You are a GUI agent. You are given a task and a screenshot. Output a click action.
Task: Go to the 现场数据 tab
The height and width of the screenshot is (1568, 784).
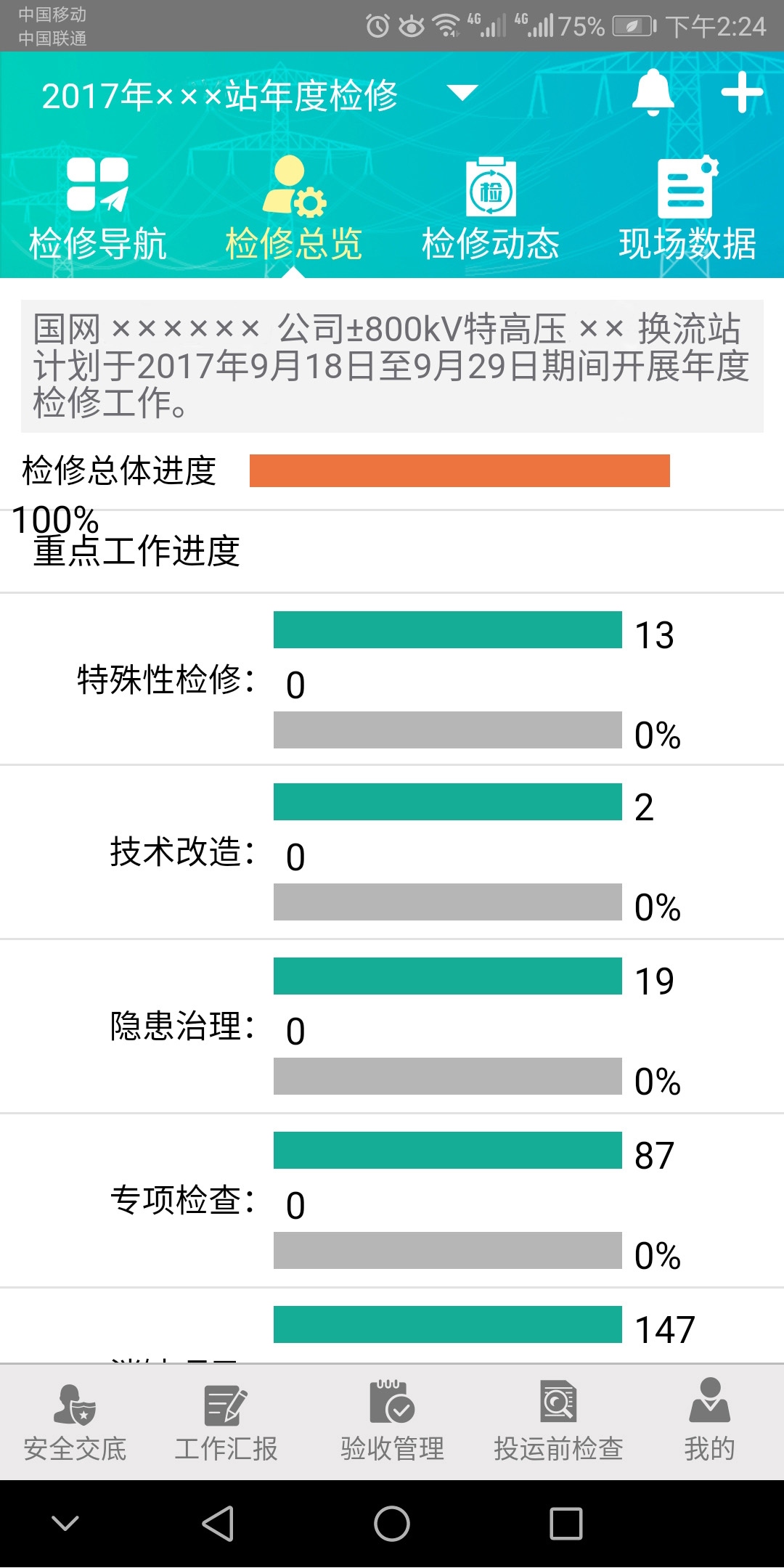[687, 210]
